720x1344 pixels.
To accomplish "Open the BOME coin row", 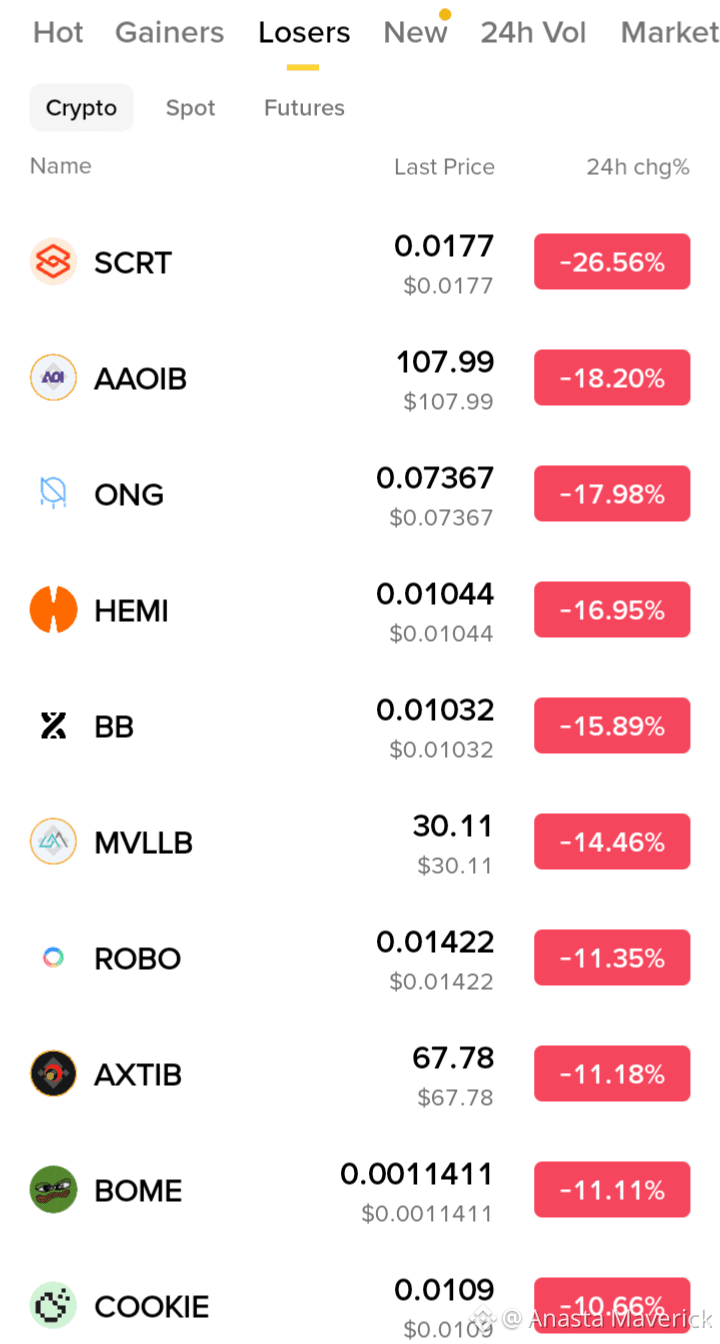I will tap(360, 1191).
